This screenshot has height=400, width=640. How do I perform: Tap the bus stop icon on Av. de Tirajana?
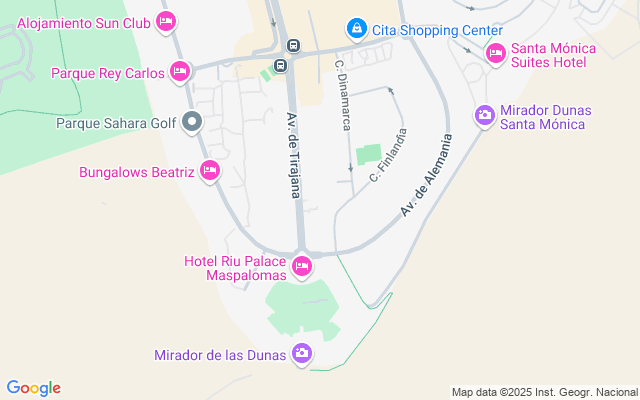pyautogui.click(x=293, y=45)
